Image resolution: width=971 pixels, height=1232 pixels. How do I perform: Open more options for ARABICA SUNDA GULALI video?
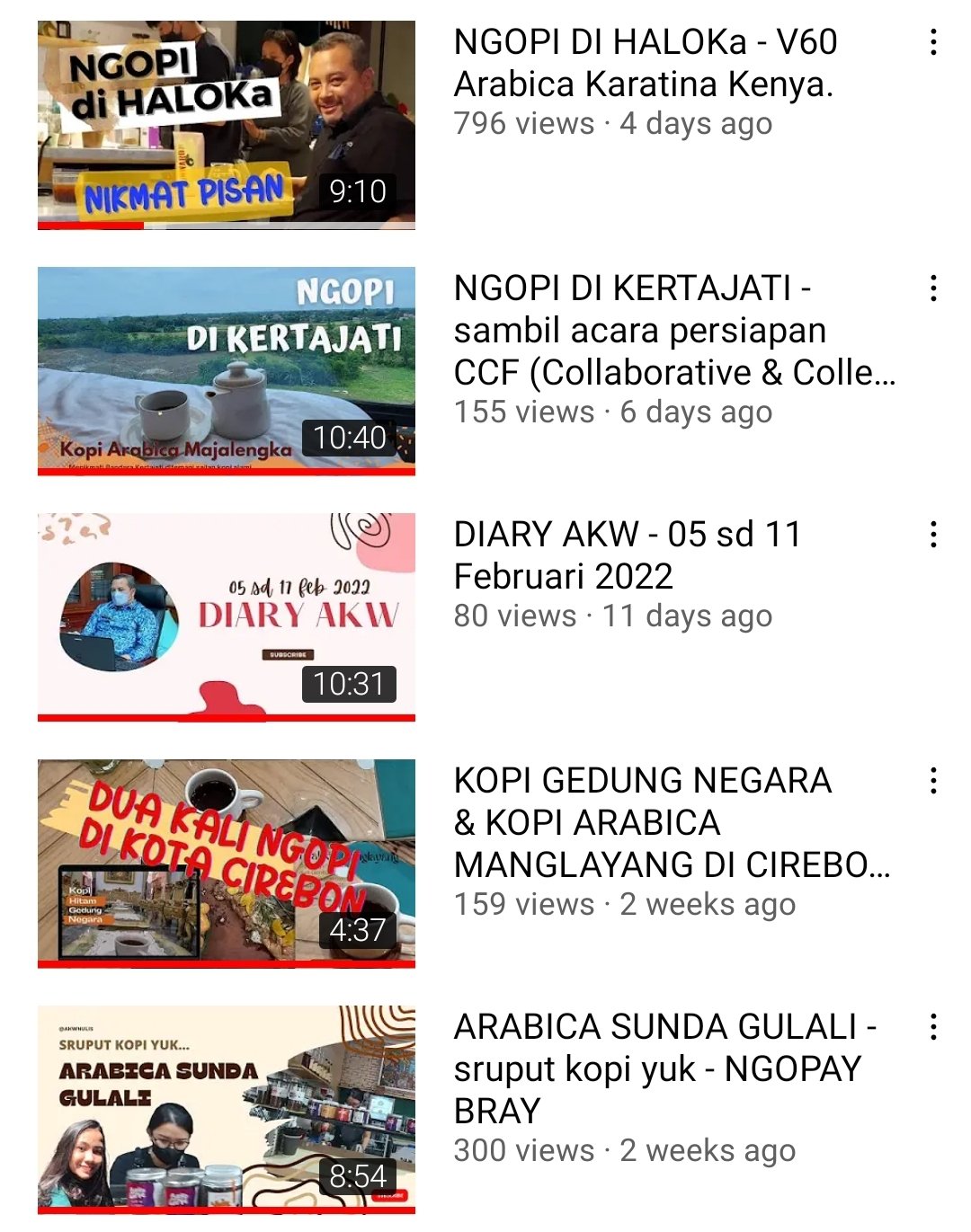[x=933, y=1027]
